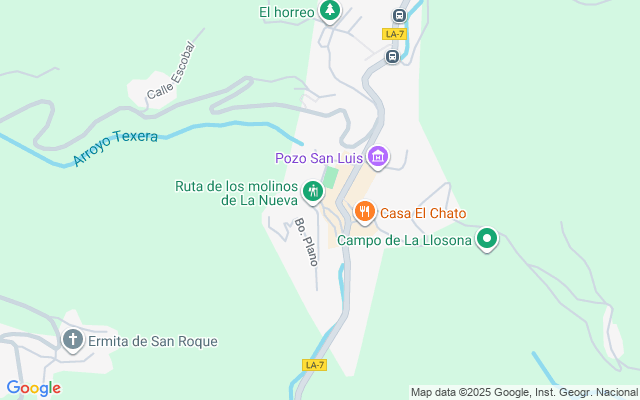The height and width of the screenshot is (400, 640).
Task: Open the Ermita de San Roque marker
Action: (x=73, y=341)
